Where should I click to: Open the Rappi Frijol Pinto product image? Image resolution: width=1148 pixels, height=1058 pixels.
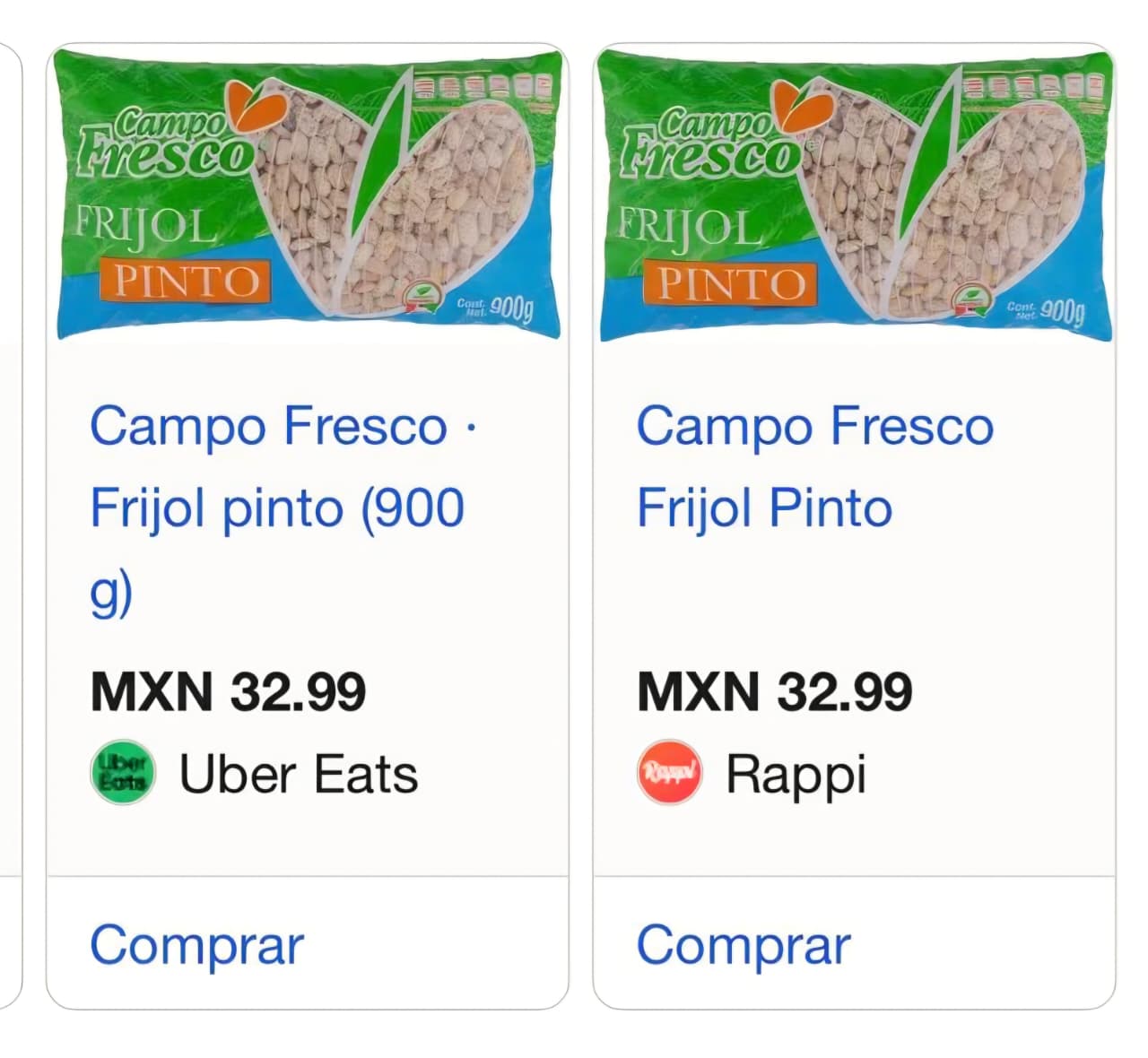[855, 193]
